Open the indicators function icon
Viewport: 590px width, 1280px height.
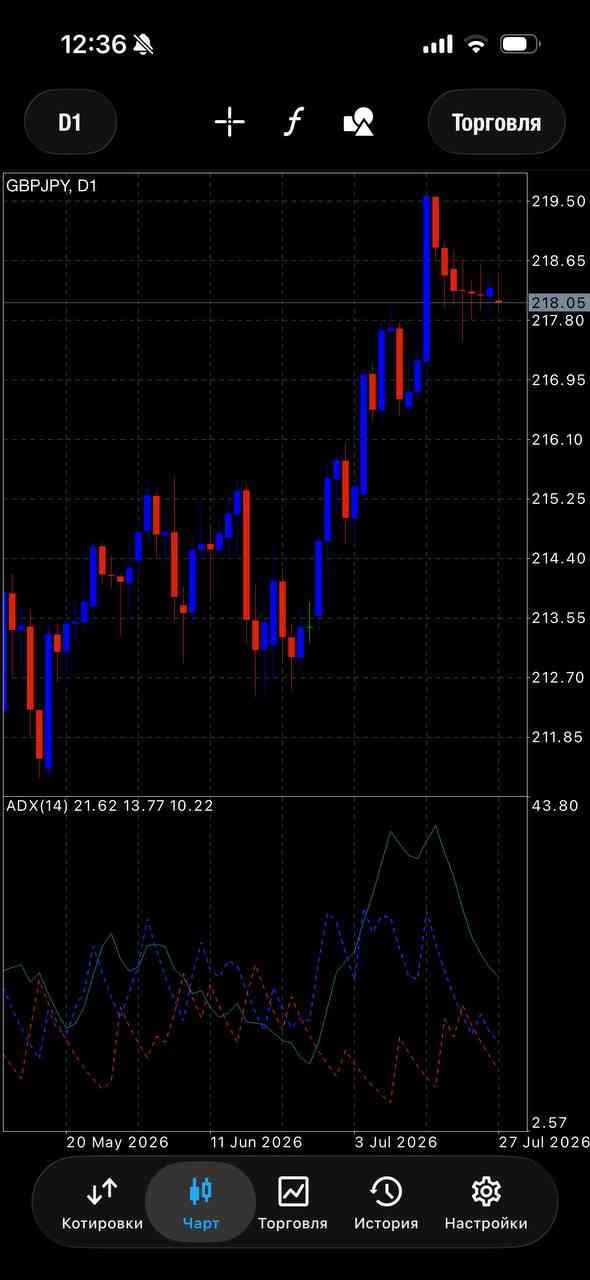pos(293,122)
